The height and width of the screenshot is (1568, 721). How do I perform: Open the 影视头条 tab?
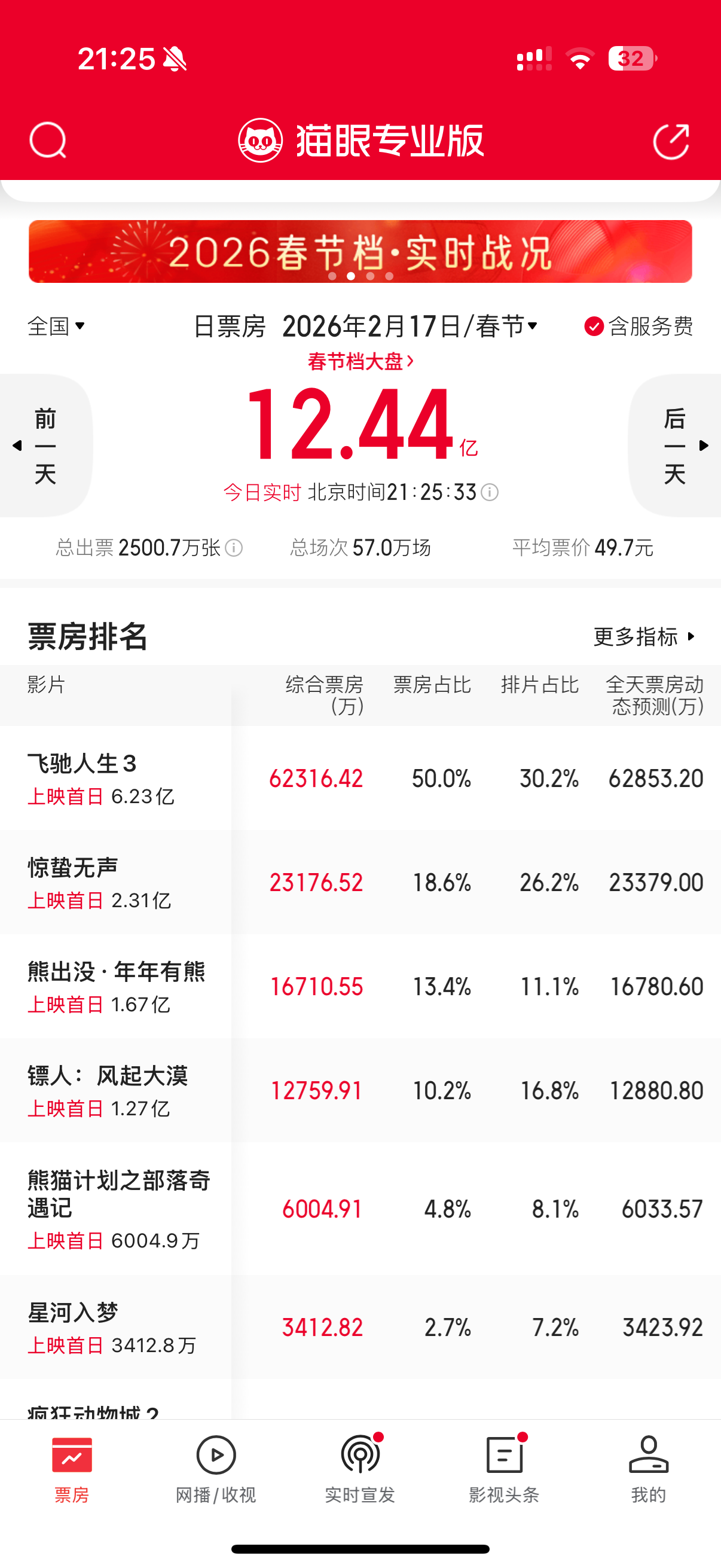point(505,1468)
